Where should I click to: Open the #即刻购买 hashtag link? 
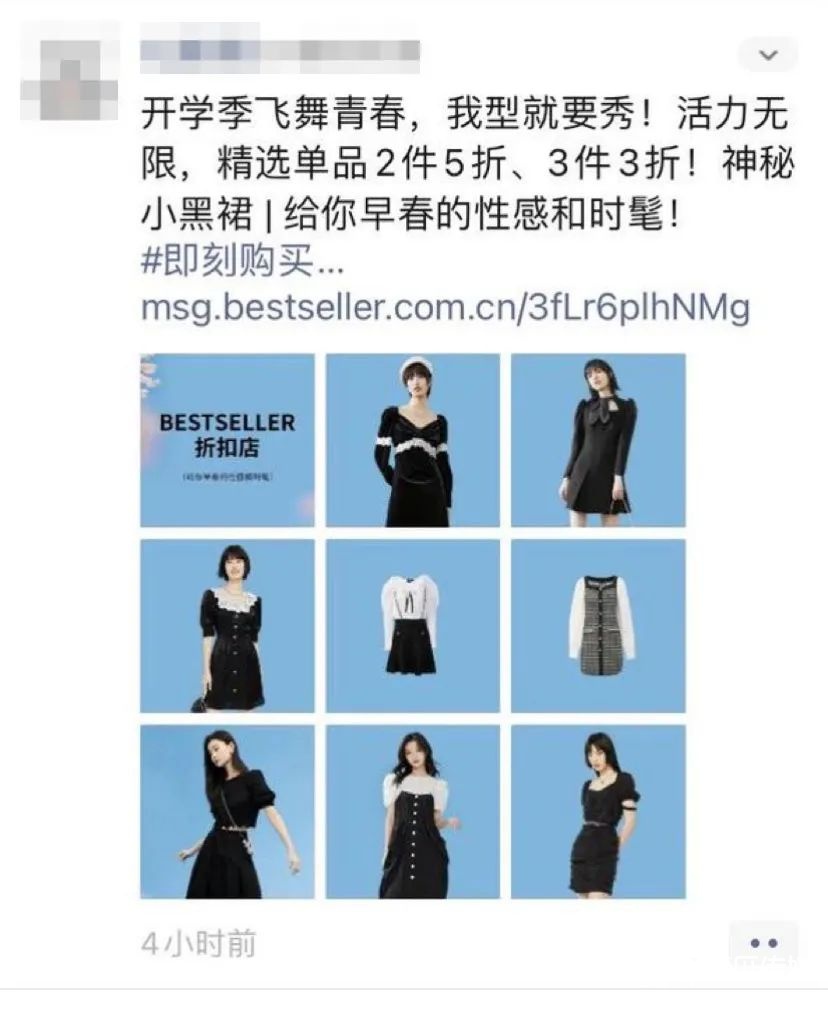coord(241,266)
